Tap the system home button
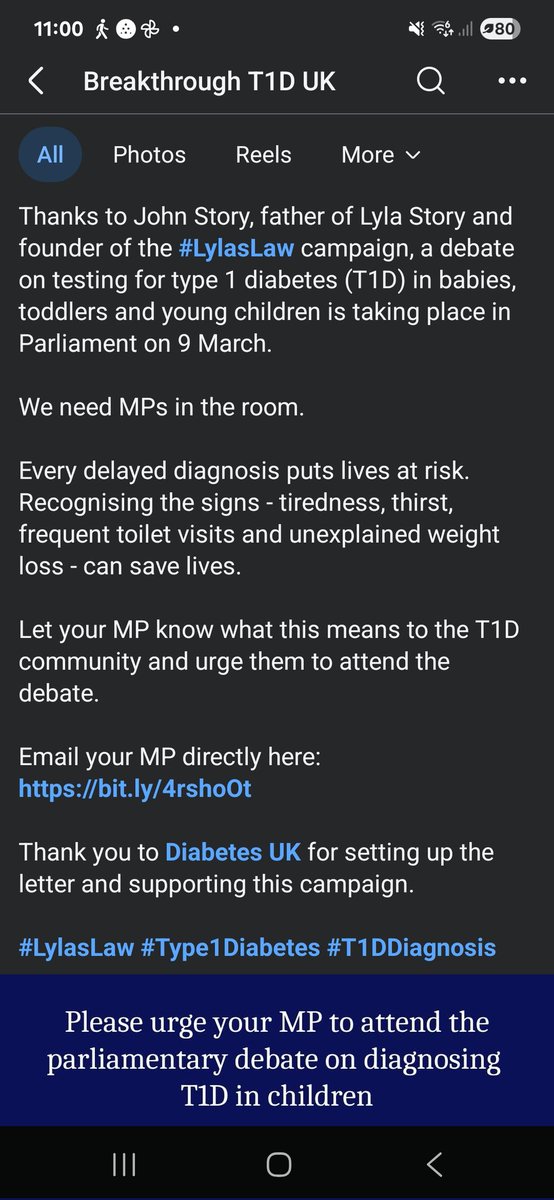The height and width of the screenshot is (1200, 554). click(279, 1163)
